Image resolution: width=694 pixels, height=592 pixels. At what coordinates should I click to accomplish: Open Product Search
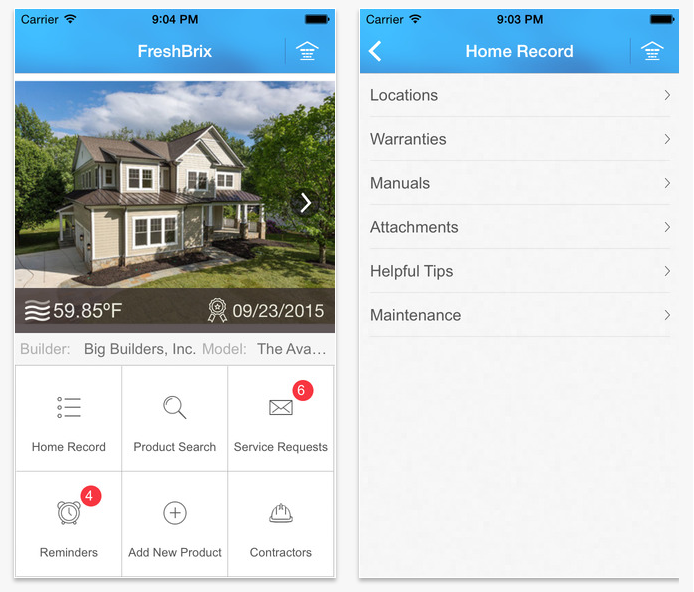pyautogui.click(x=175, y=420)
